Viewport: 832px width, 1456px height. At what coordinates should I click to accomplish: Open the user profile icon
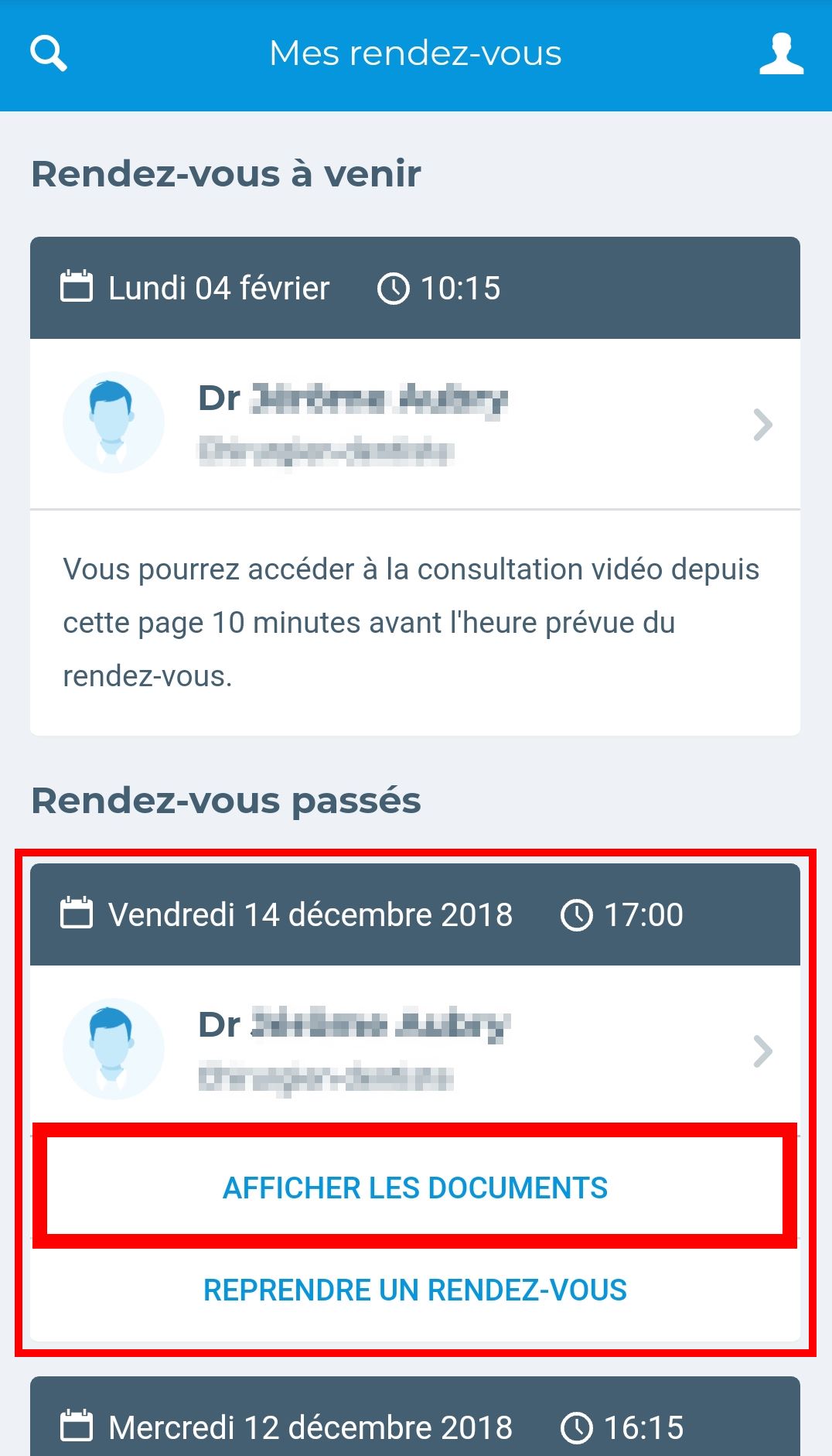coord(781,54)
